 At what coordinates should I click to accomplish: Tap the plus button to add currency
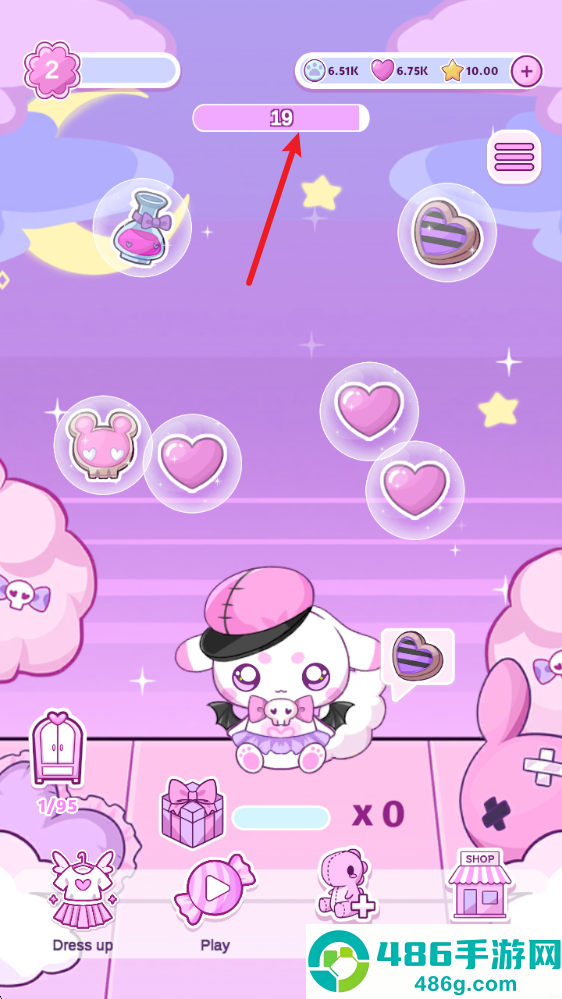point(527,71)
